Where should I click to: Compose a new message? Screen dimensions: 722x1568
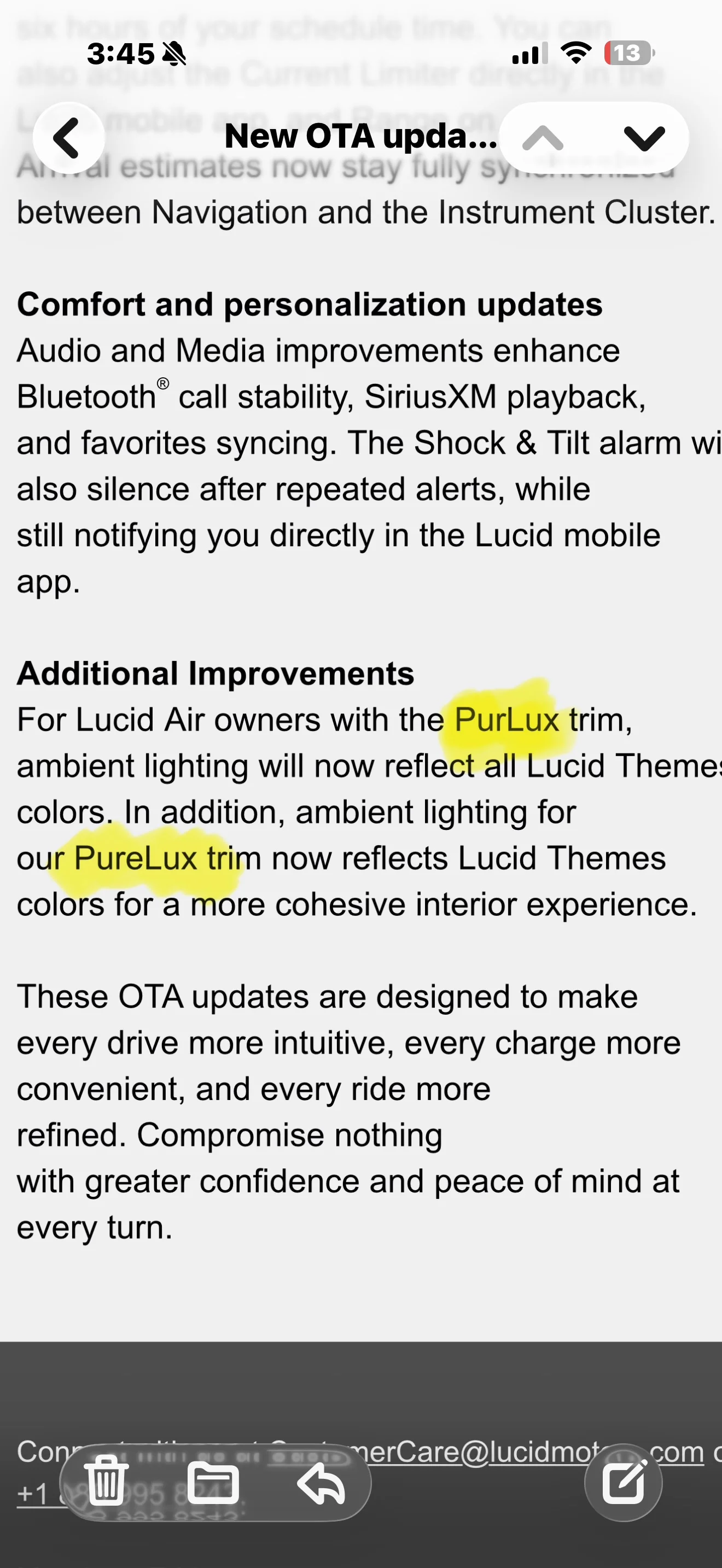tap(624, 1482)
